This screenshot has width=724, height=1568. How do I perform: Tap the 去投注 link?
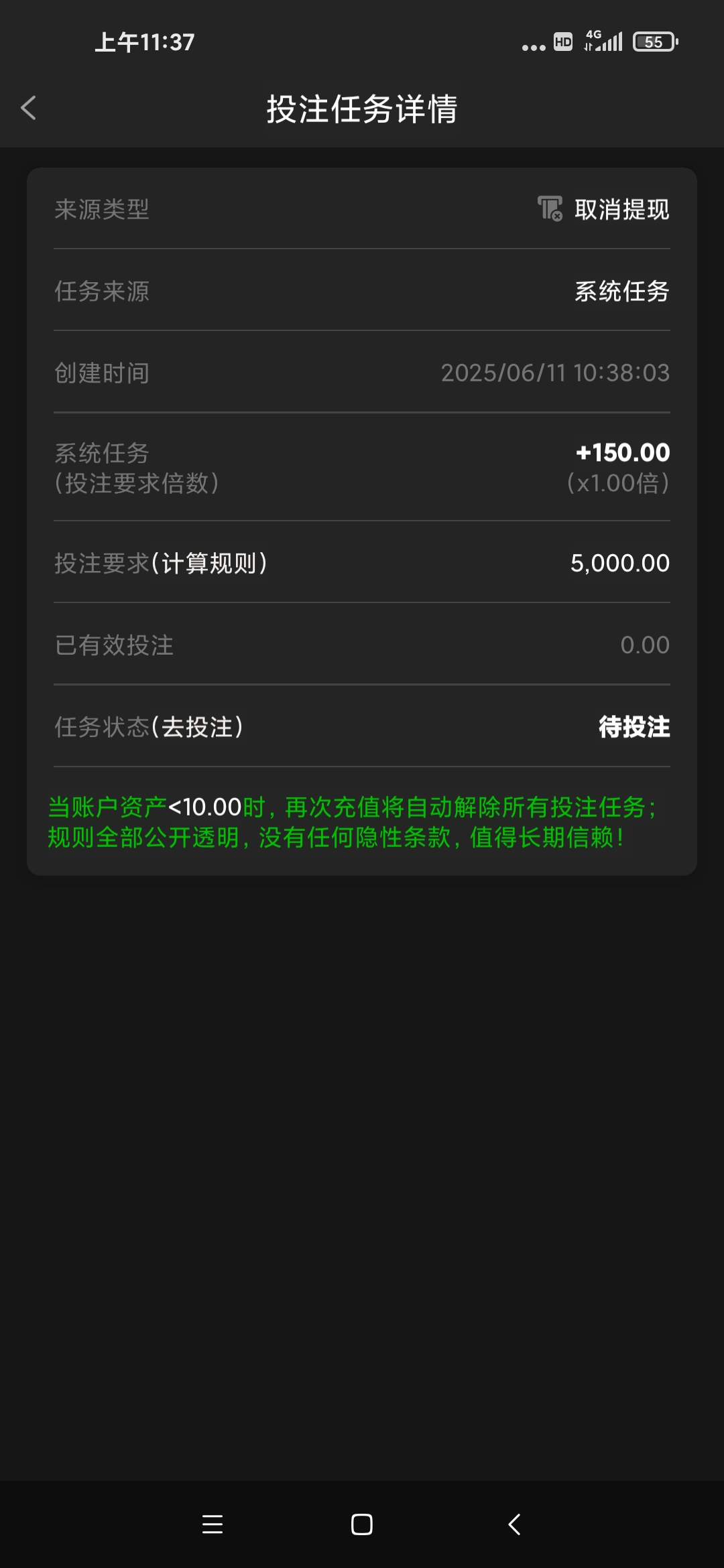tap(198, 727)
